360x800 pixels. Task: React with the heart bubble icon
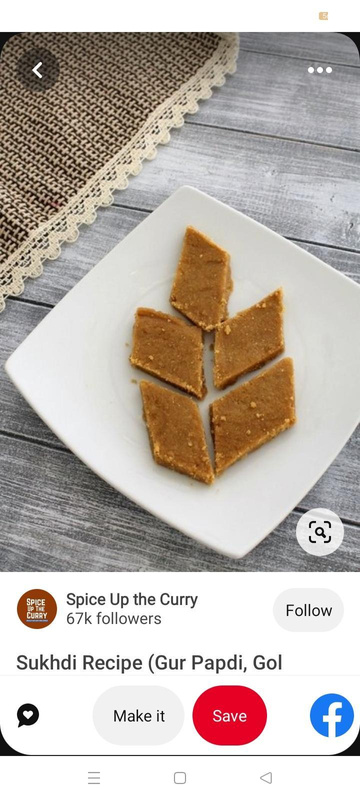pyautogui.click(x=28, y=715)
